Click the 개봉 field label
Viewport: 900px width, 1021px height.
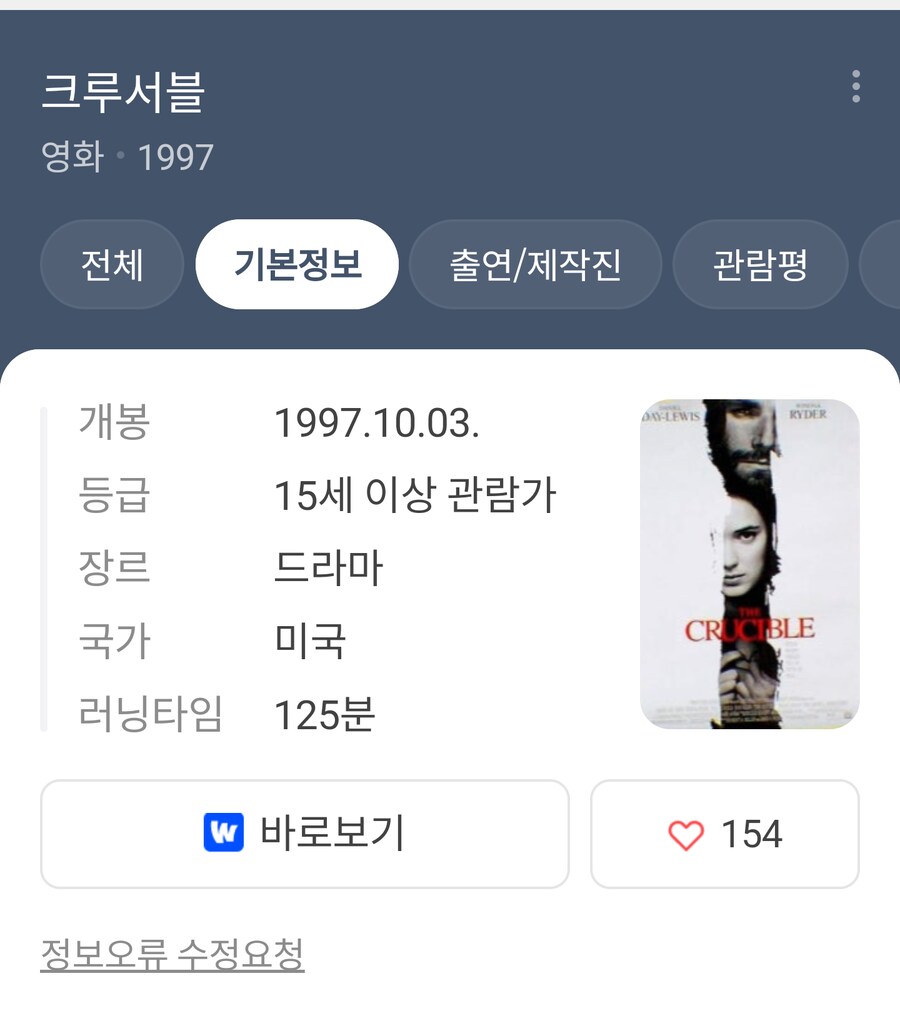[x=110, y=424]
